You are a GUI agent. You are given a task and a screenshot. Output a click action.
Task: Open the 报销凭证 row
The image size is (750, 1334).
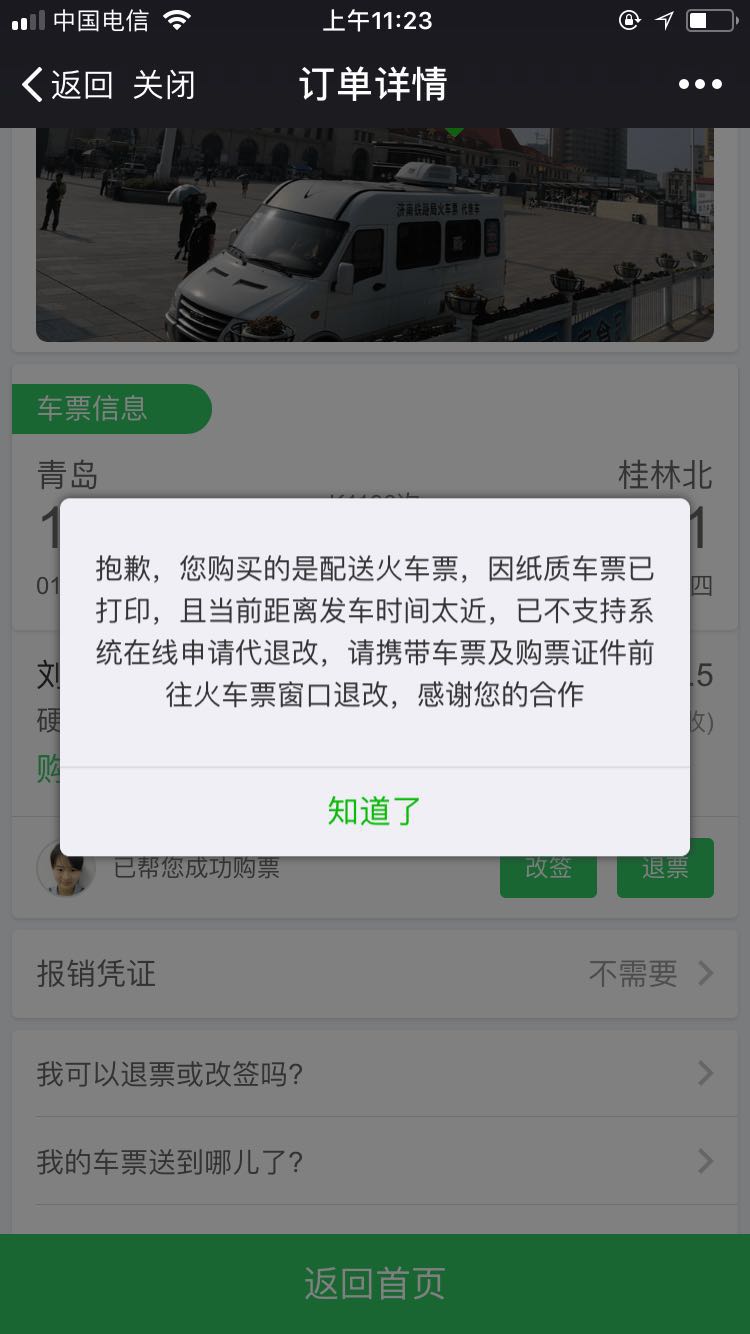tap(374, 973)
